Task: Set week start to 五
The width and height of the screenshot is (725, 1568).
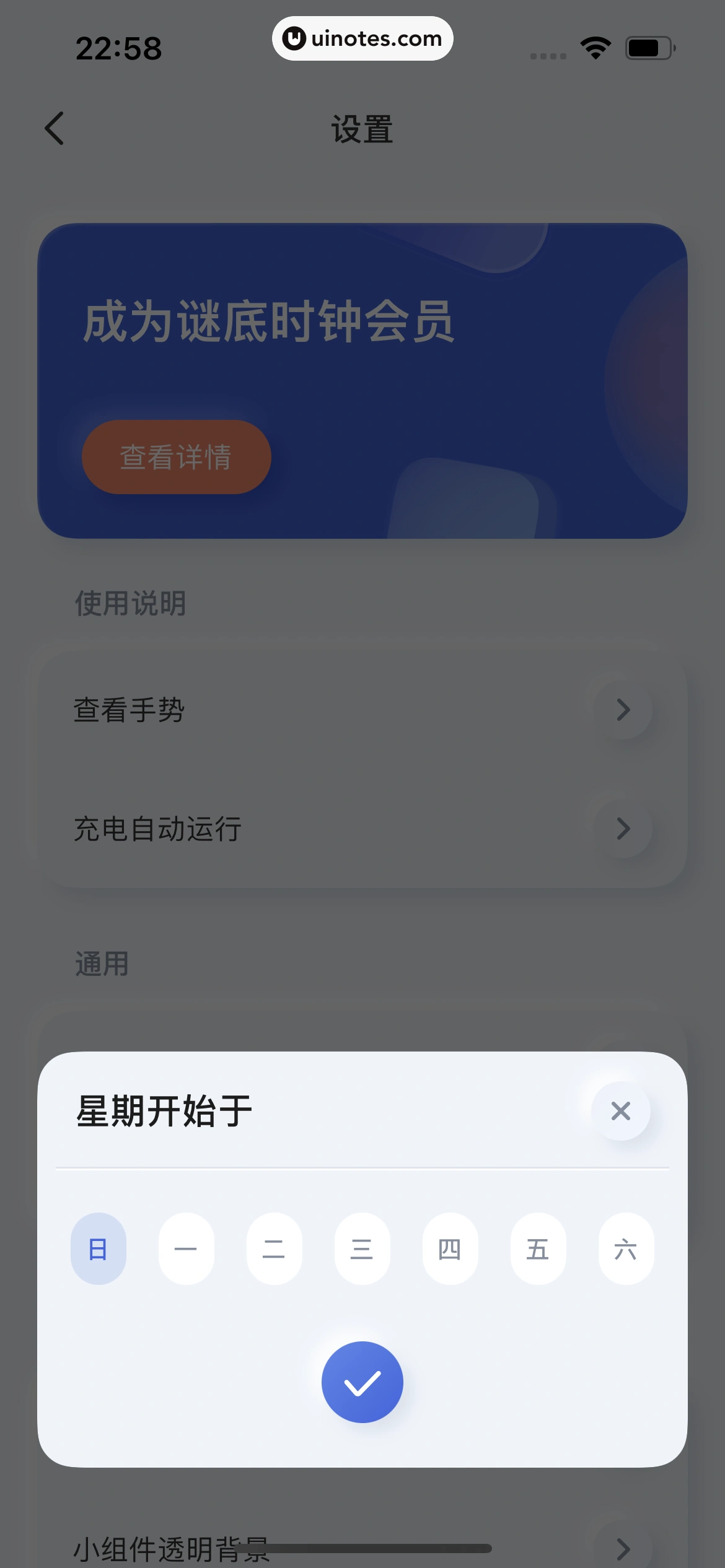Action: (538, 1248)
